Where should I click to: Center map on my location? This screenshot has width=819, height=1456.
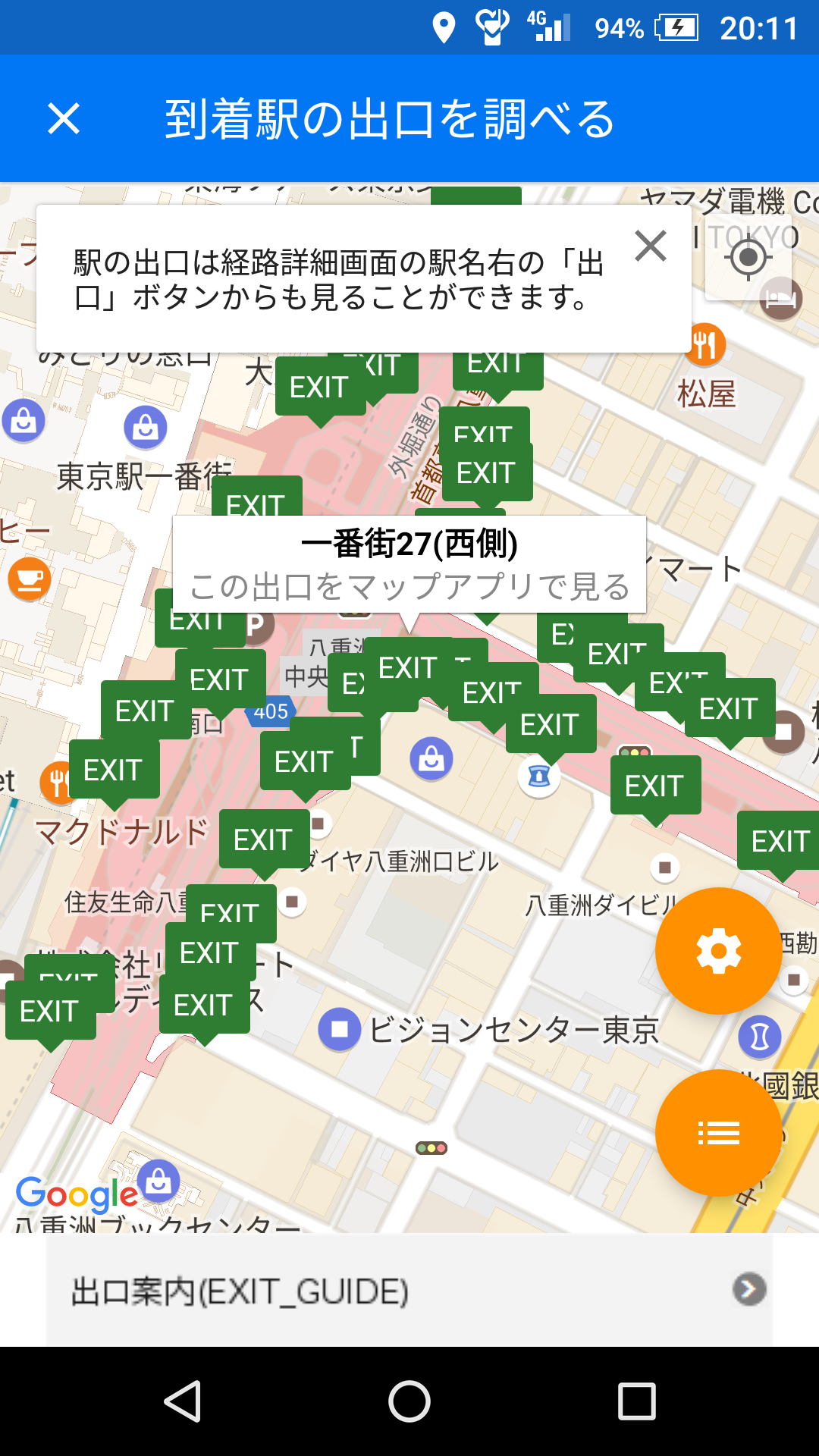pos(748,257)
